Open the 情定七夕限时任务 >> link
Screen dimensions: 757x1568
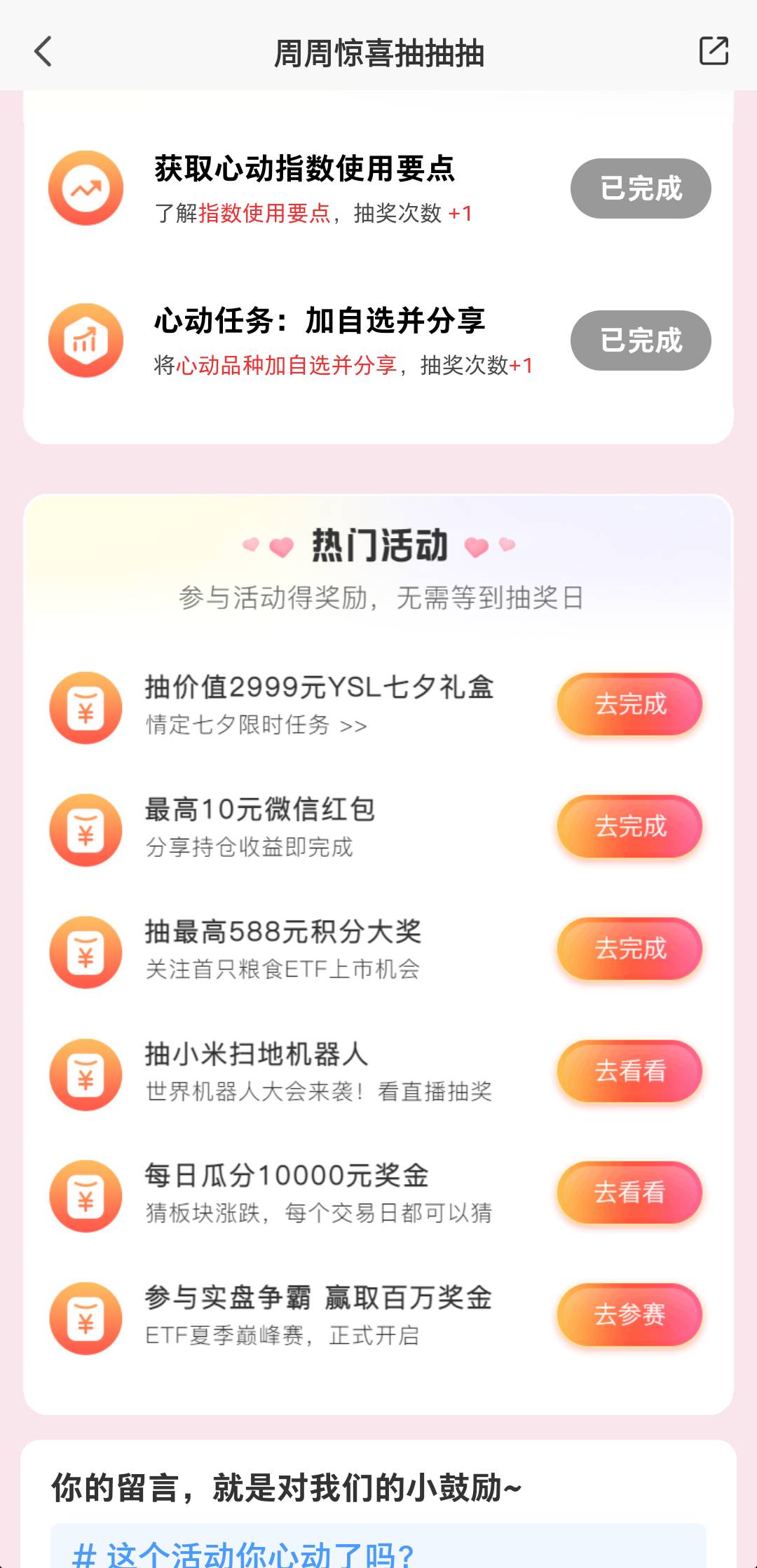257,724
